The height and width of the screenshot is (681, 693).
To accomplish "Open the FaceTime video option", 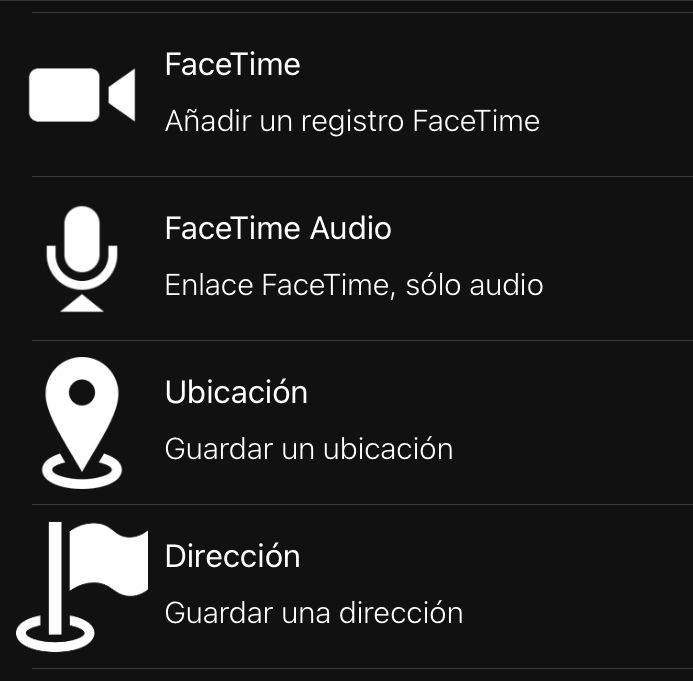I will point(350,95).
